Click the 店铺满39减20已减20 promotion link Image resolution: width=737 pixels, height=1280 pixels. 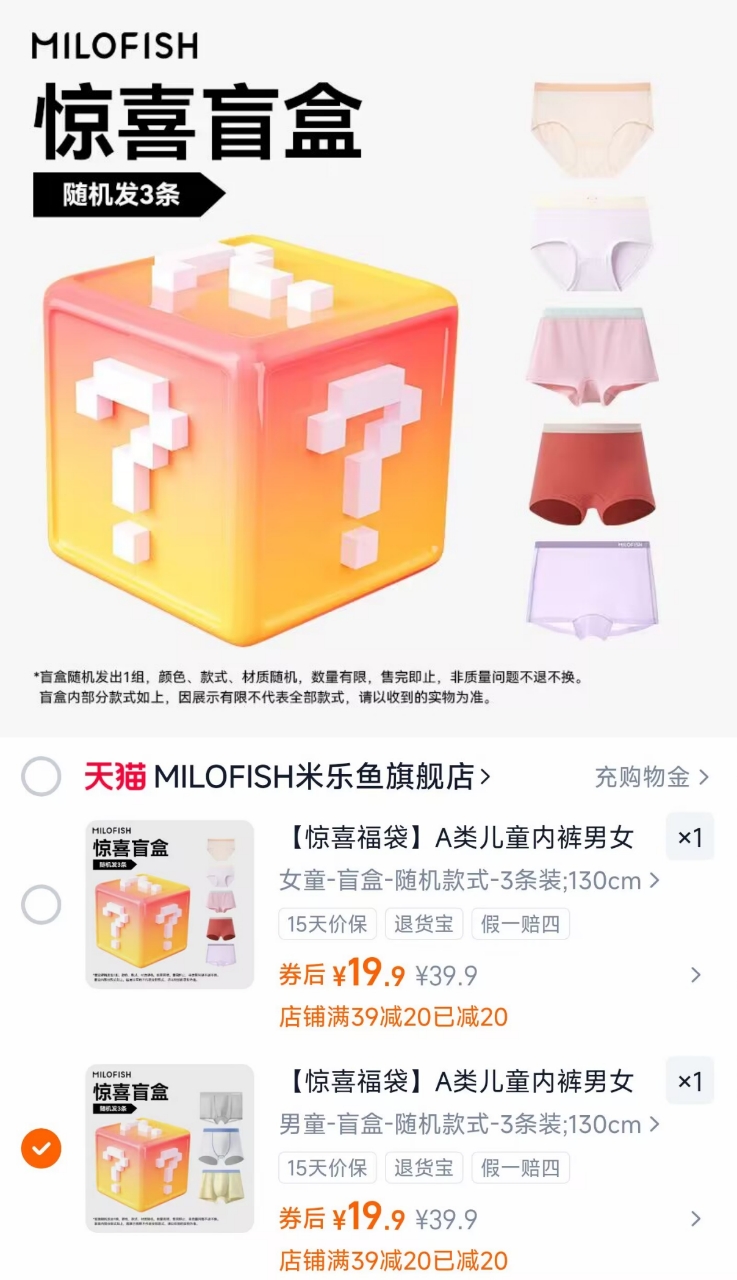385,1013
